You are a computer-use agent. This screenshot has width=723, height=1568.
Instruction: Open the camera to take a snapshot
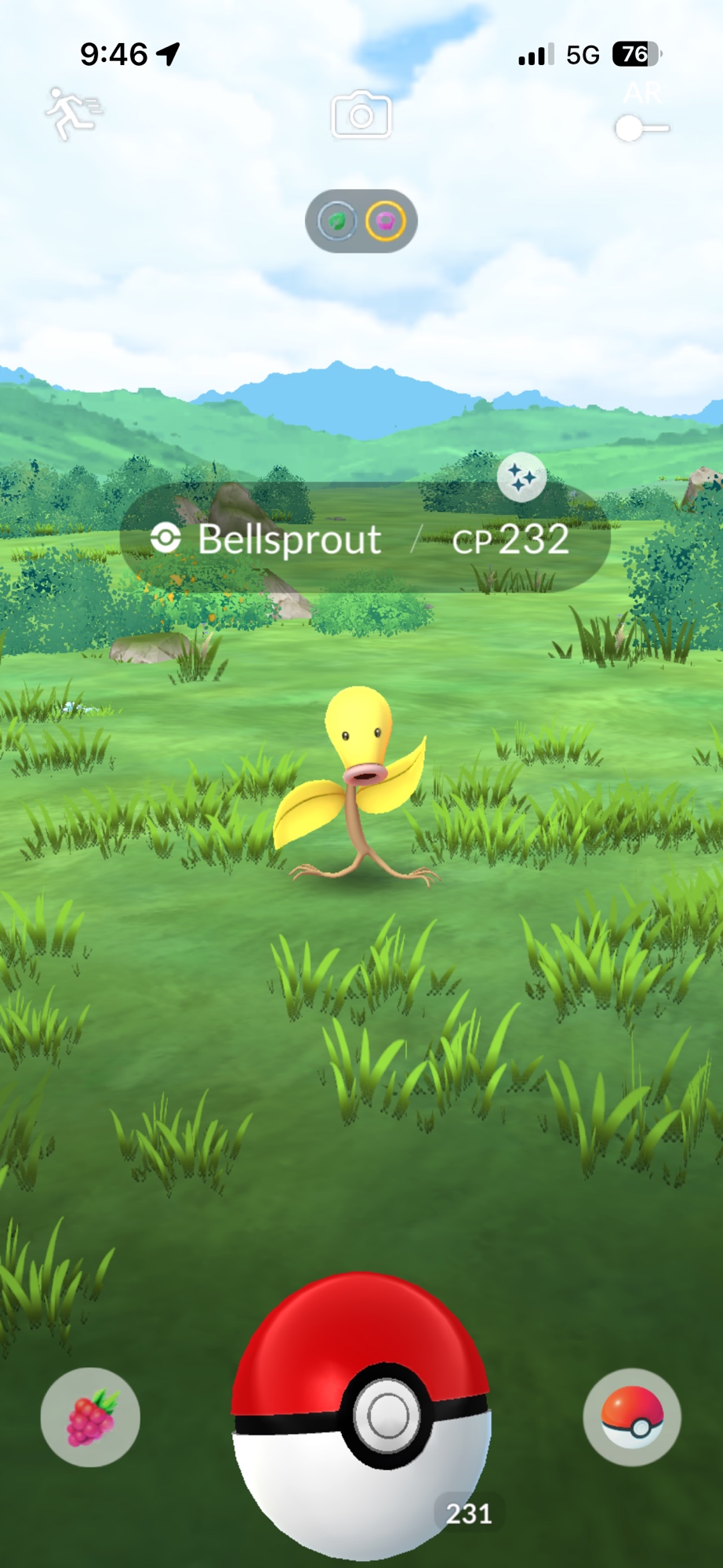(x=361, y=116)
